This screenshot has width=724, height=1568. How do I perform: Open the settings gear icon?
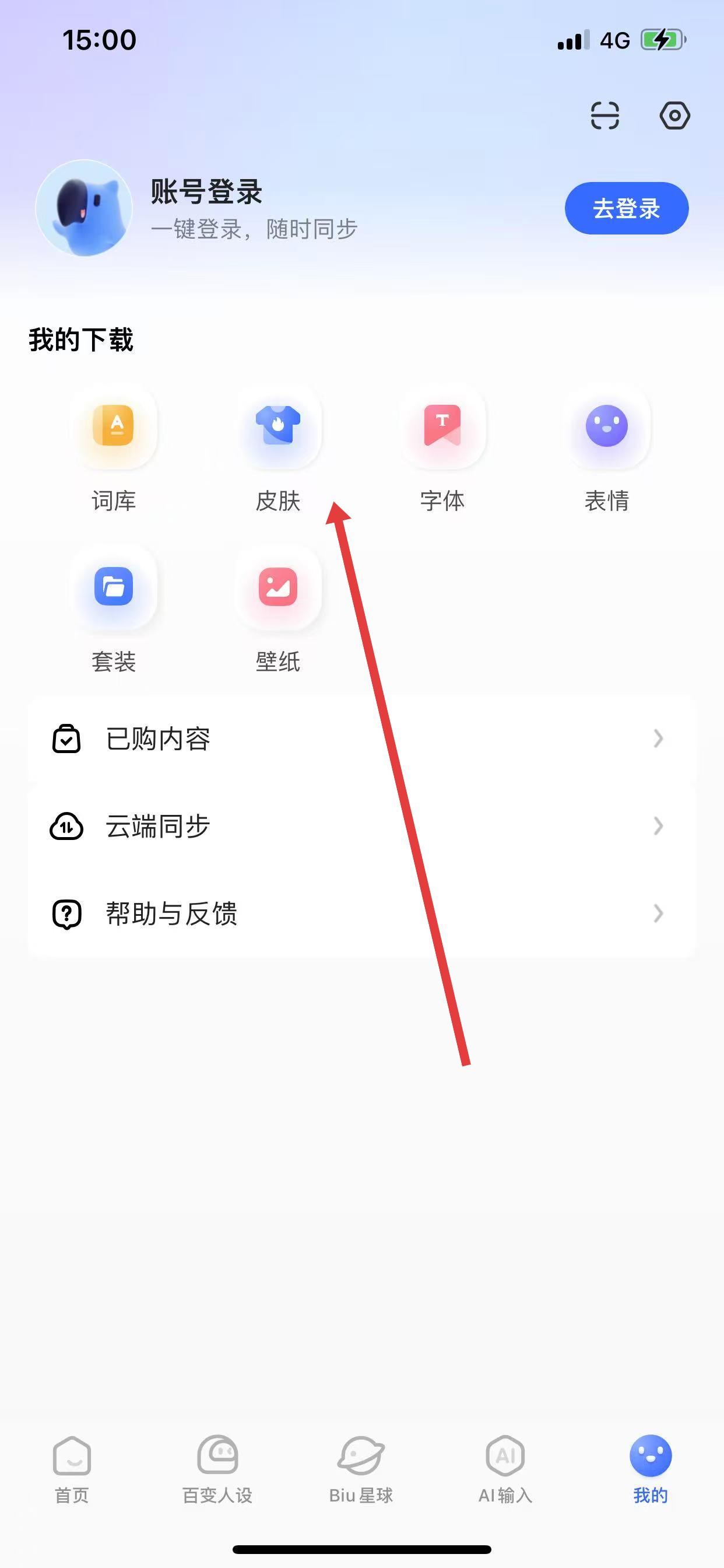(x=674, y=116)
